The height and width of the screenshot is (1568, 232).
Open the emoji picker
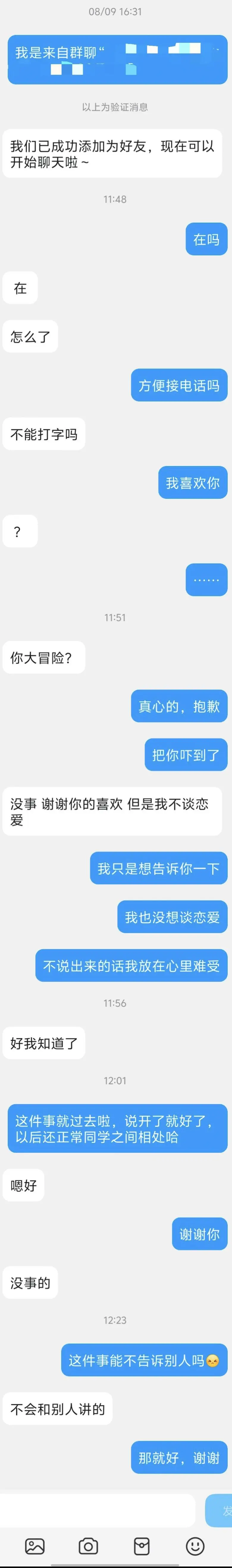point(195,1546)
